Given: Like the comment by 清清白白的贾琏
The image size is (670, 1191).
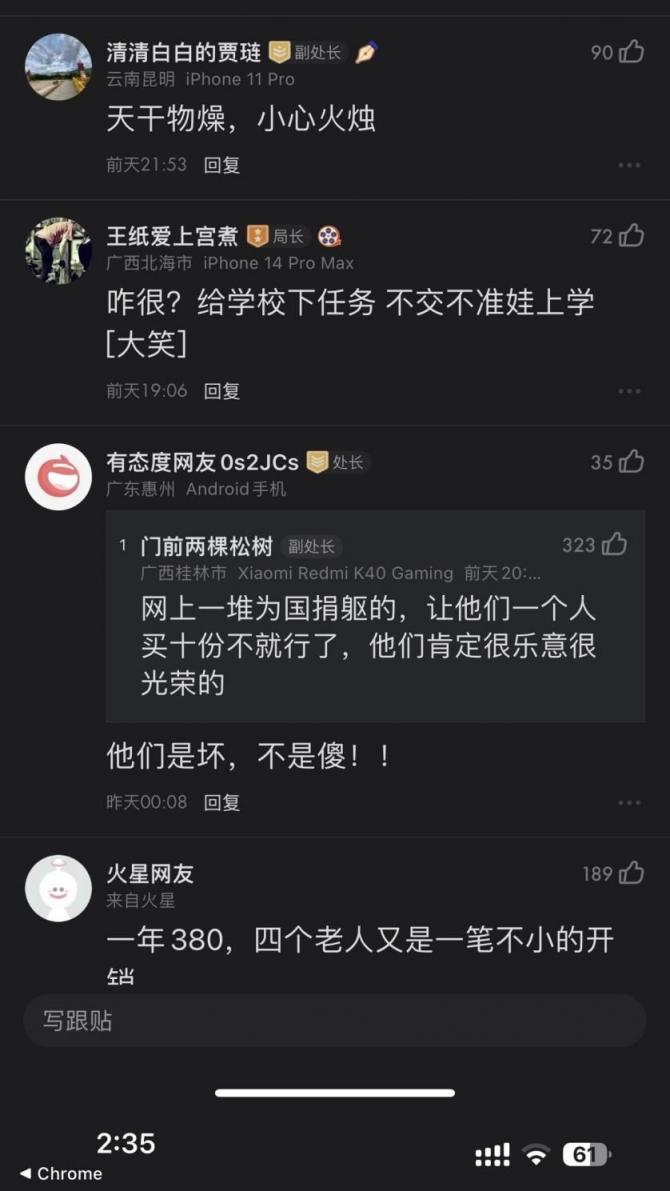Looking at the screenshot, I should (x=631, y=52).
